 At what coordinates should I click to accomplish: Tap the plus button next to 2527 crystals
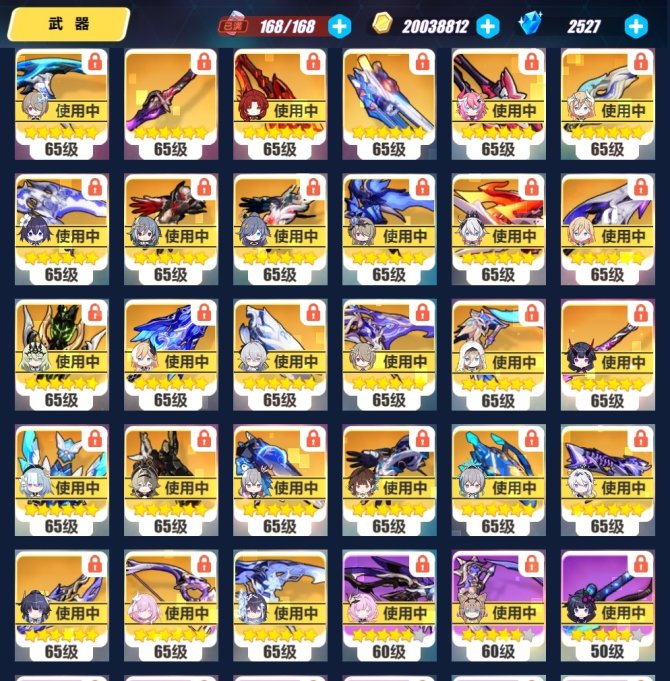coord(636,26)
